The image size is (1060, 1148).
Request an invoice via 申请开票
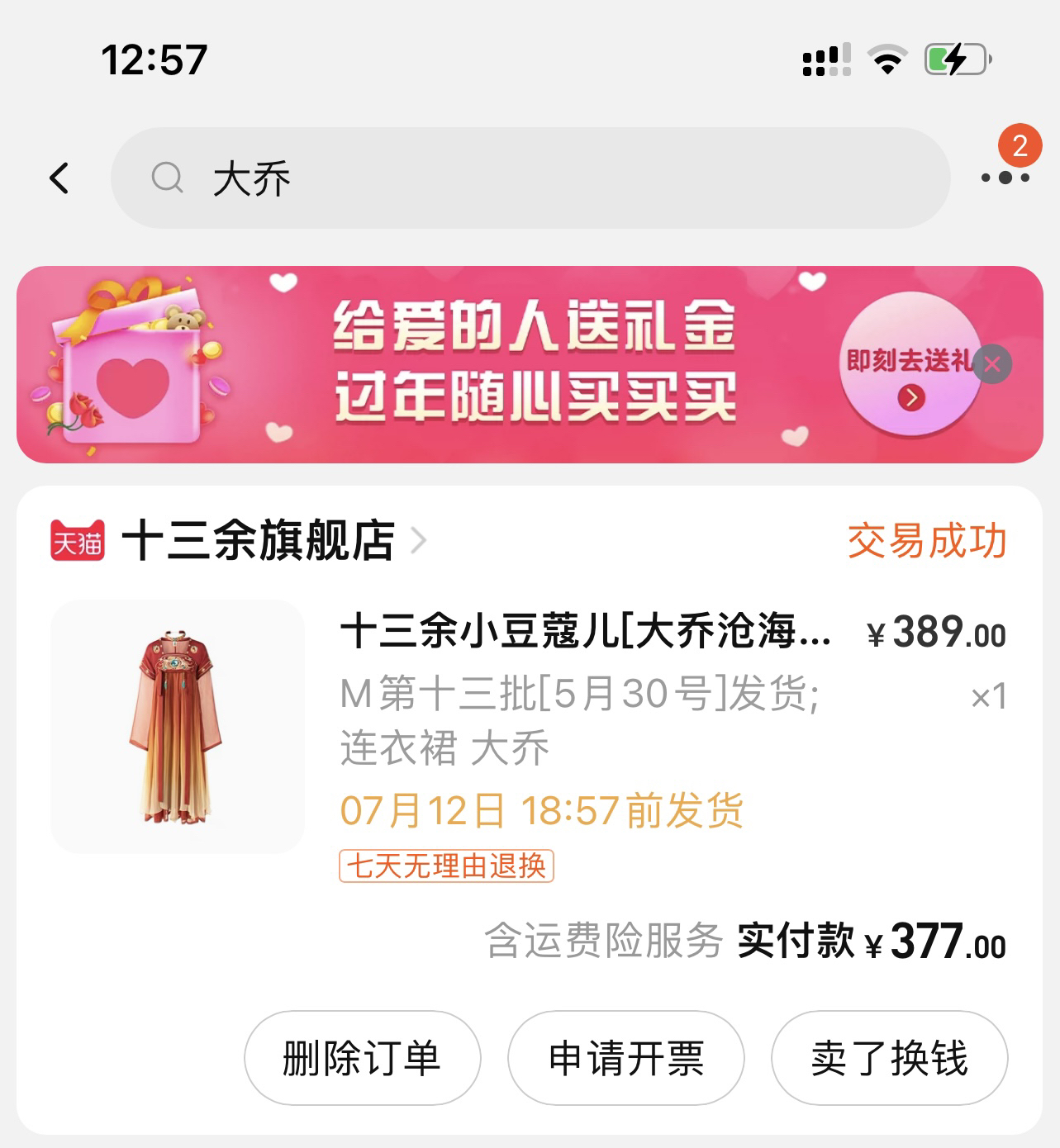[625, 1058]
